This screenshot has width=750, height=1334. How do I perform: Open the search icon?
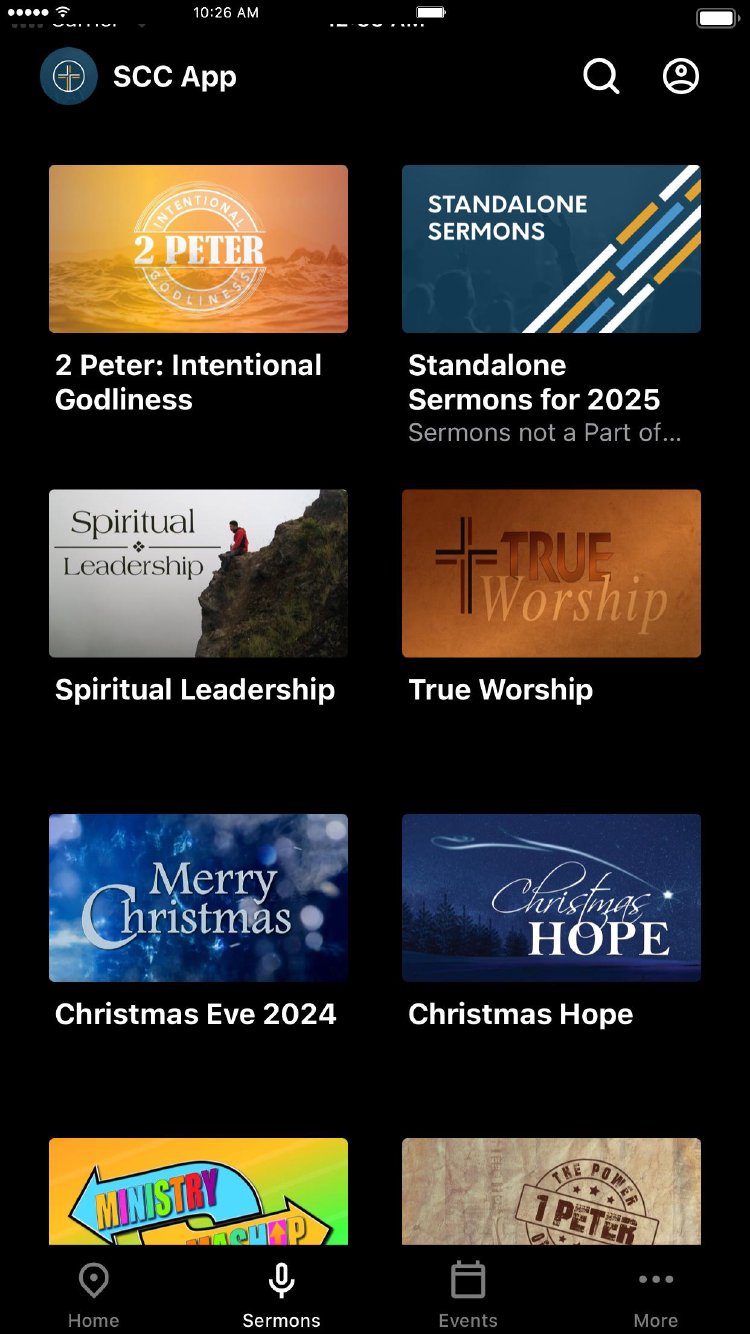tap(601, 76)
